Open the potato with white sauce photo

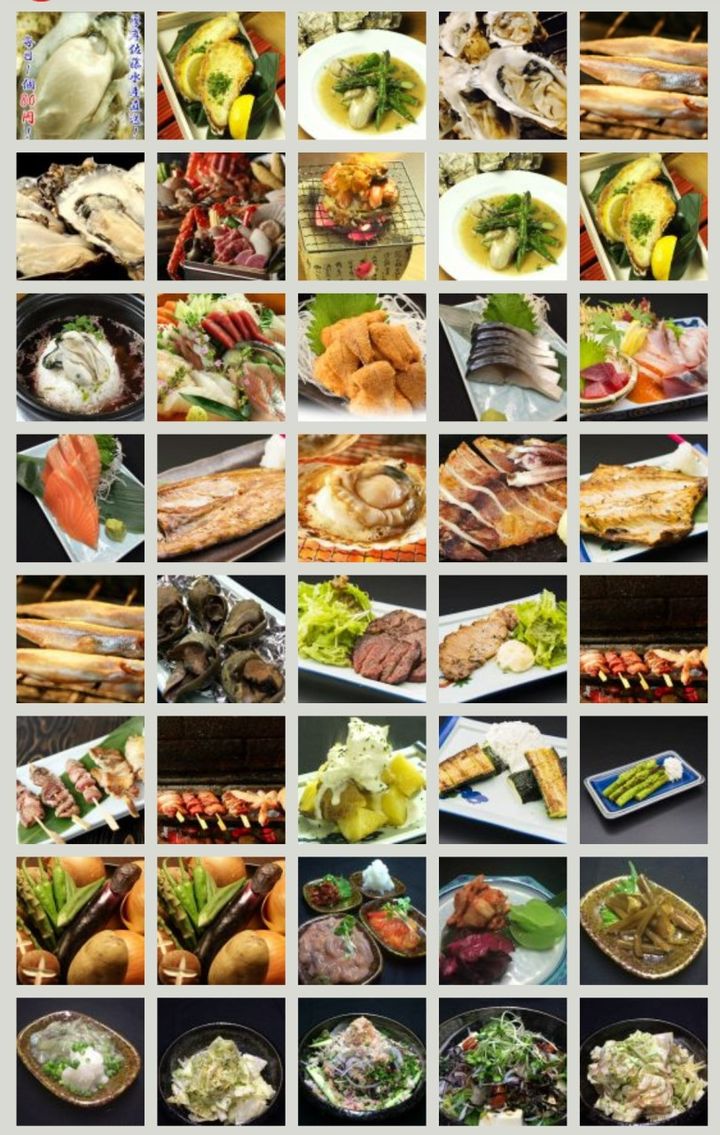pyautogui.click(x=361, y=780)
